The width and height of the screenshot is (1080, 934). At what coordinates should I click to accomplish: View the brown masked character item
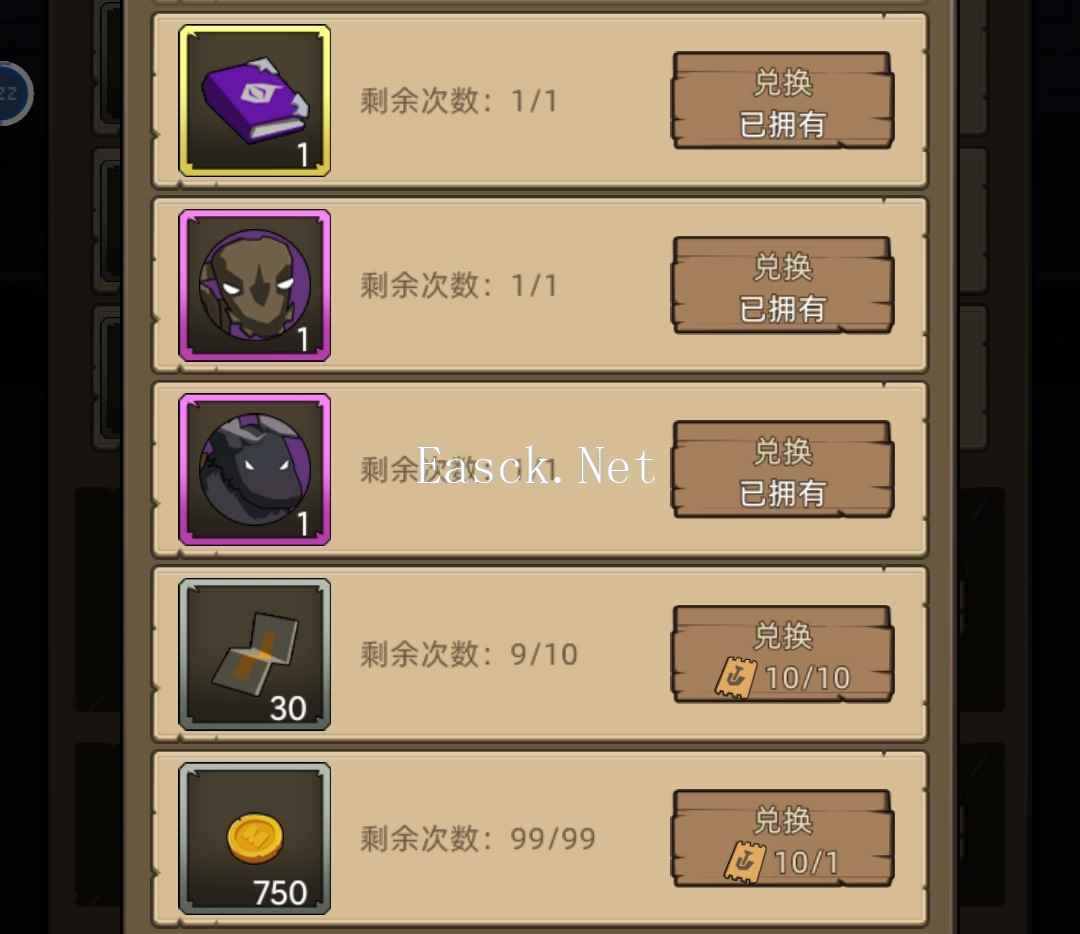pos(255,285)
